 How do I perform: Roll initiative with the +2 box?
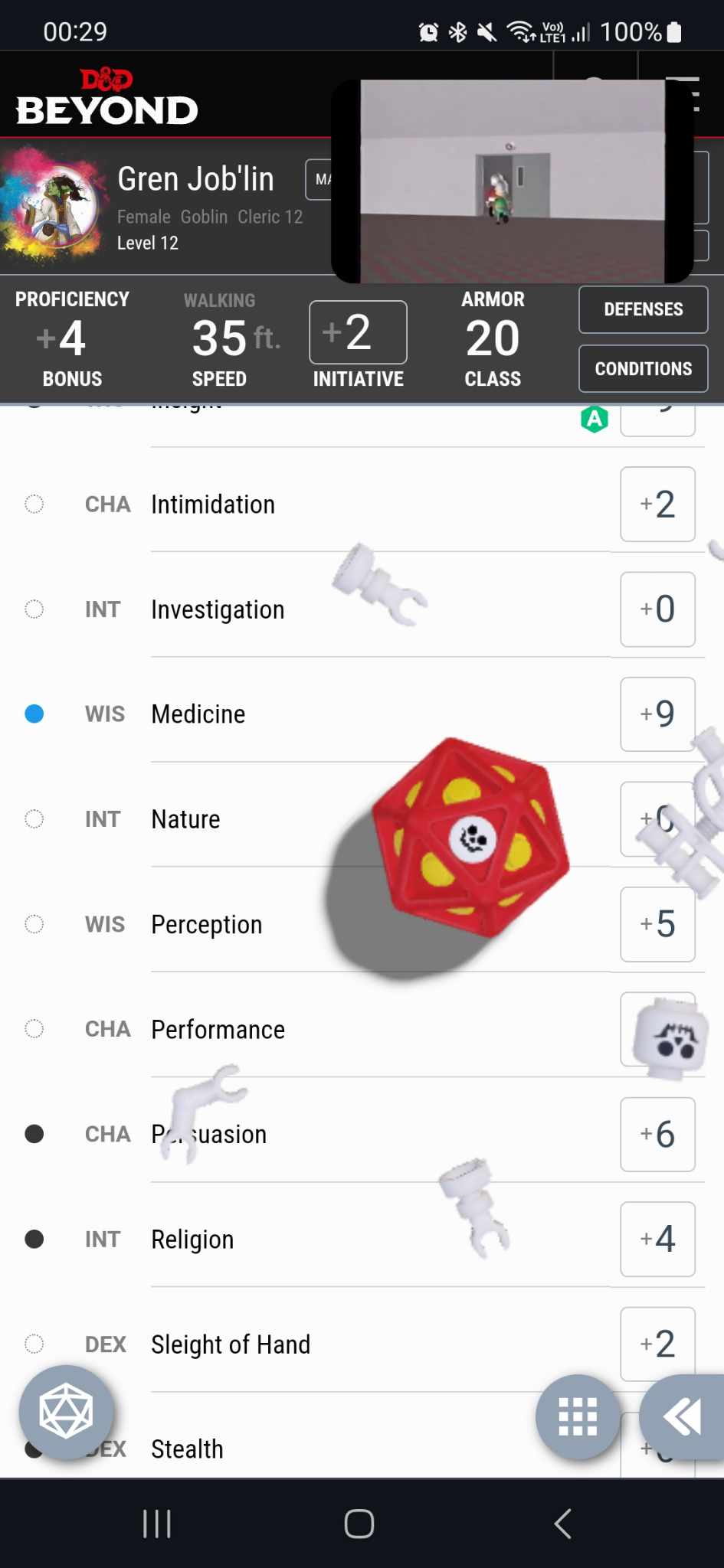[x=358, y=332]
